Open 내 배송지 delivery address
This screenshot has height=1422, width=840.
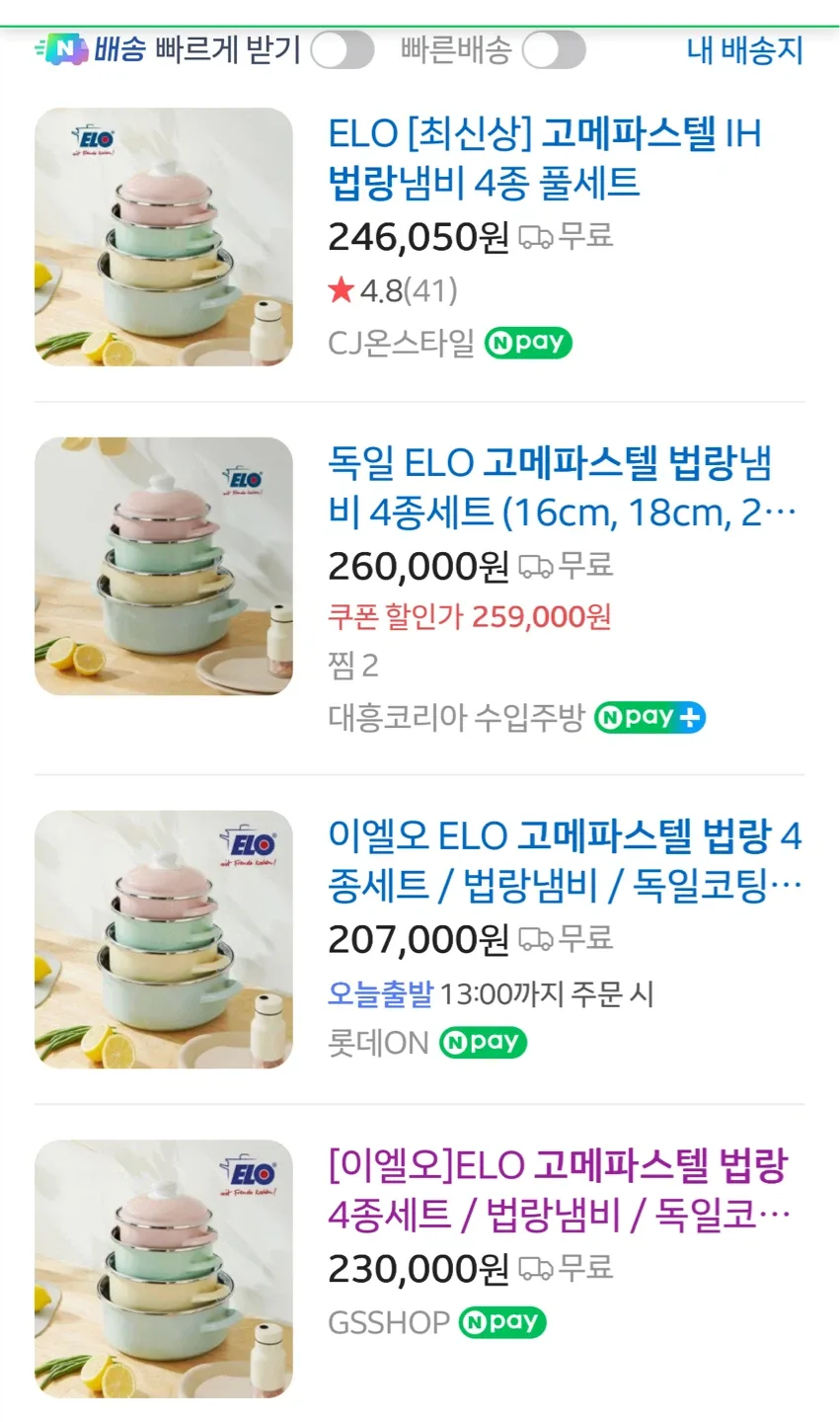(x=744, y=50)
